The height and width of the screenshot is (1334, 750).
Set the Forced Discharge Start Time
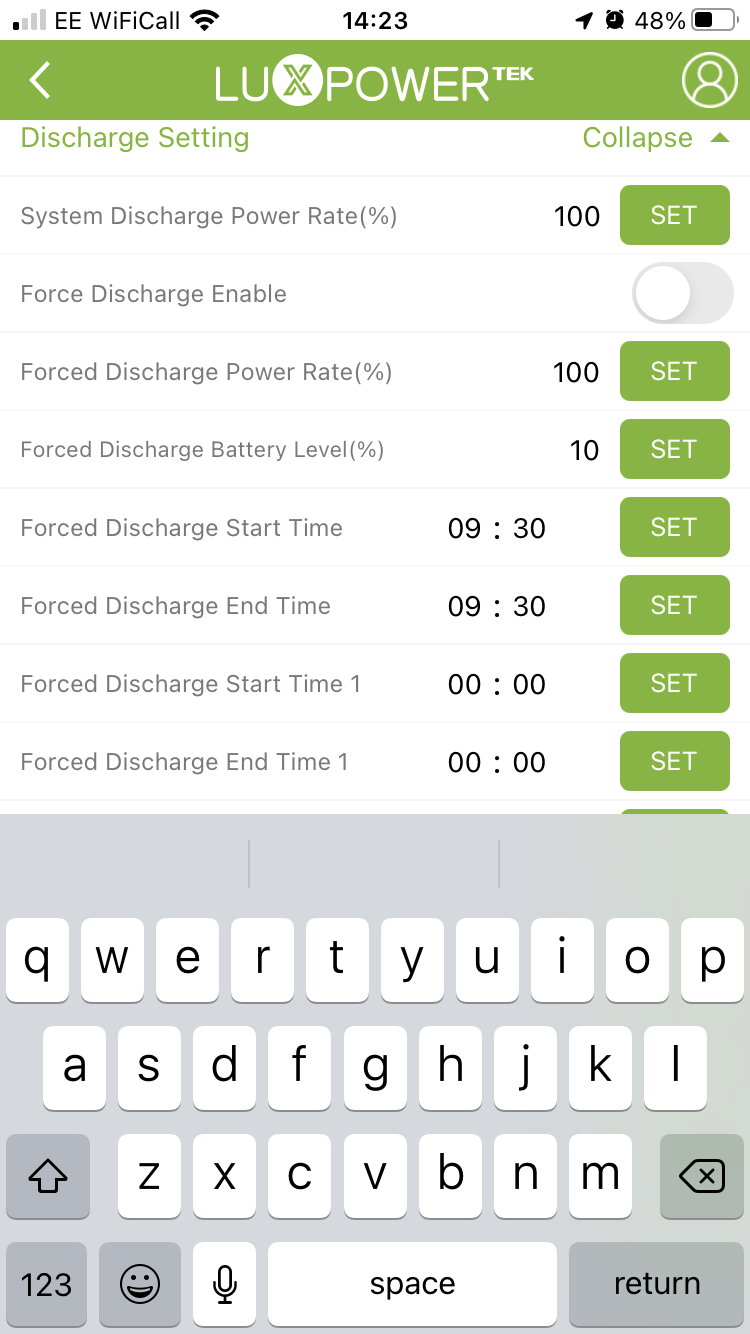point(674,527)
